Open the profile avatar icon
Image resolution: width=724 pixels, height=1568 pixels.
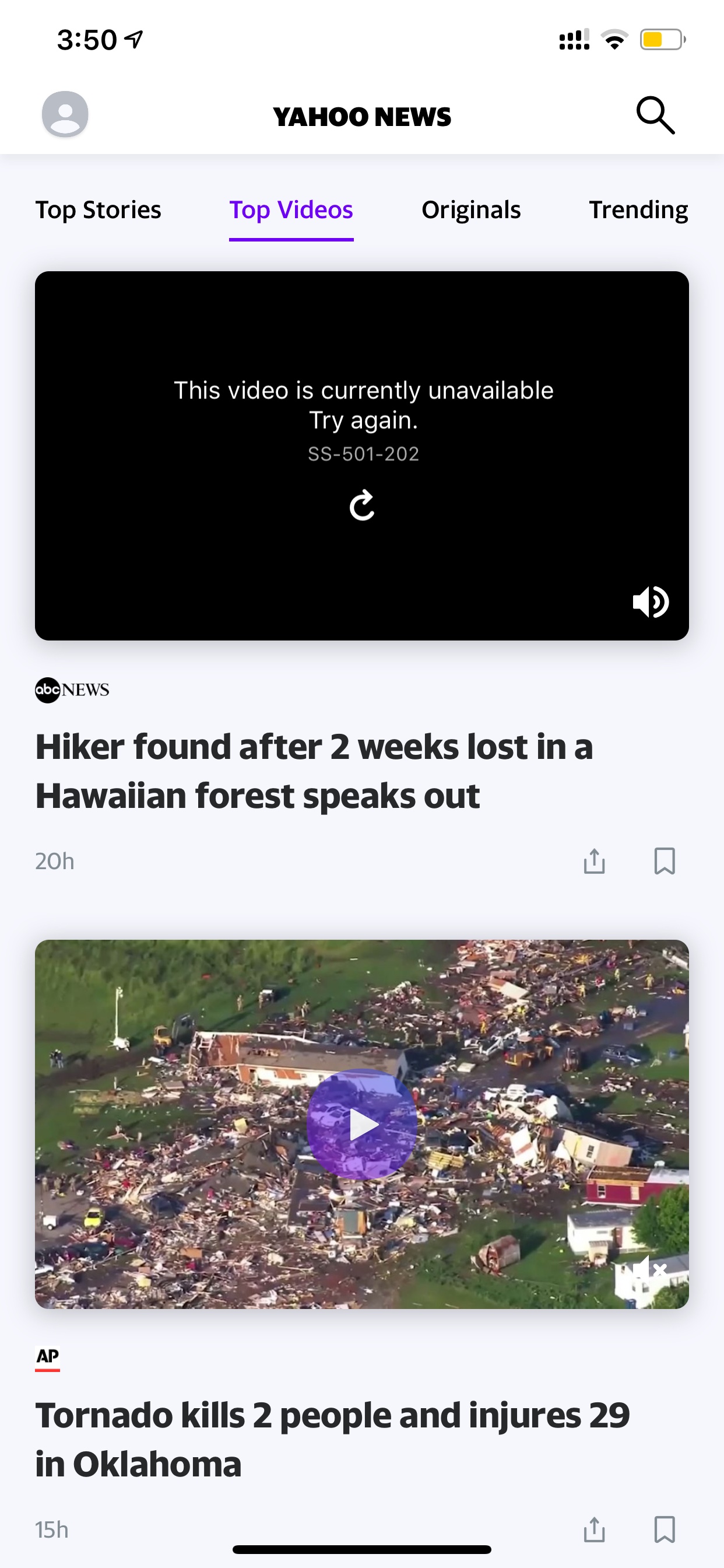click(x=65, y=114)
